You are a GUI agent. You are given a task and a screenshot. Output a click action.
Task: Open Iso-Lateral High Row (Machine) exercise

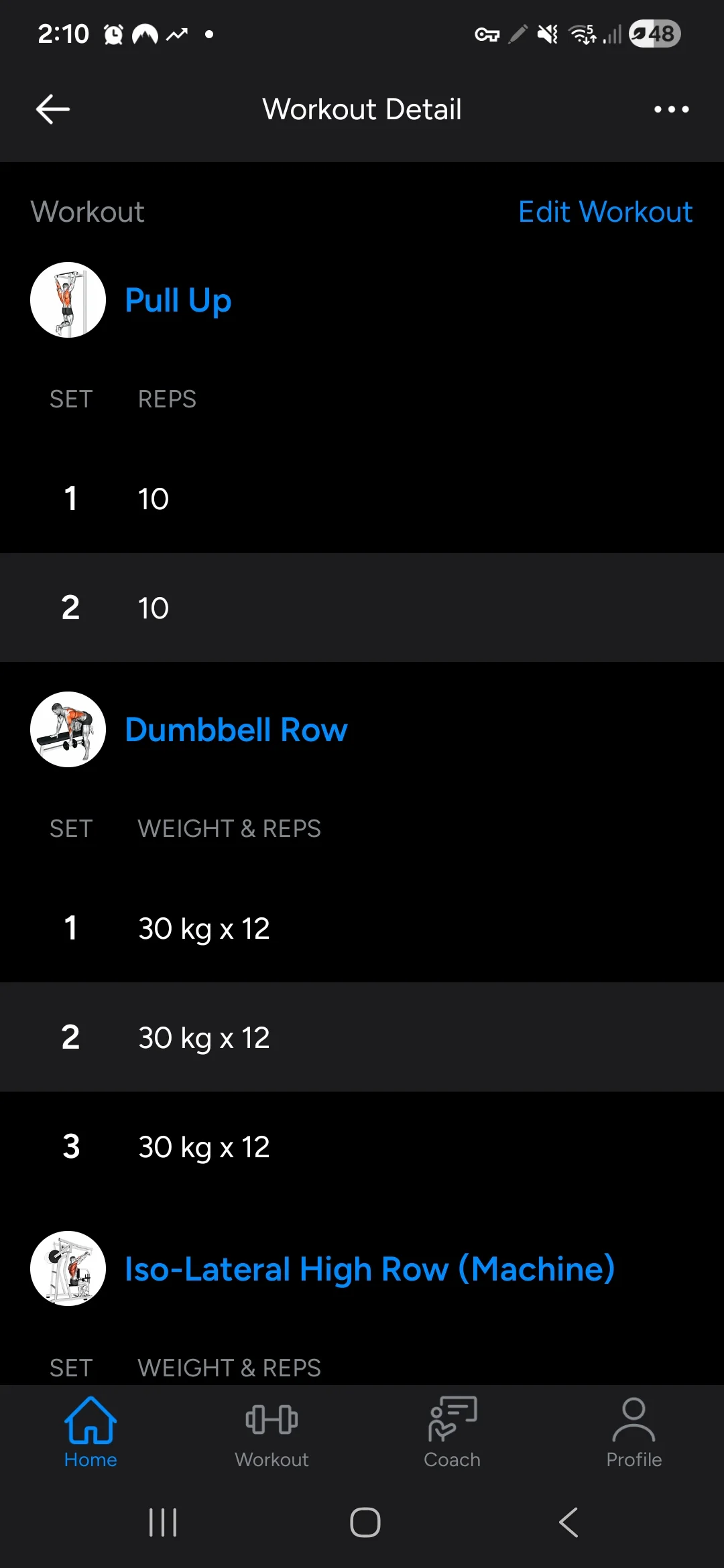click(369, 1269)
